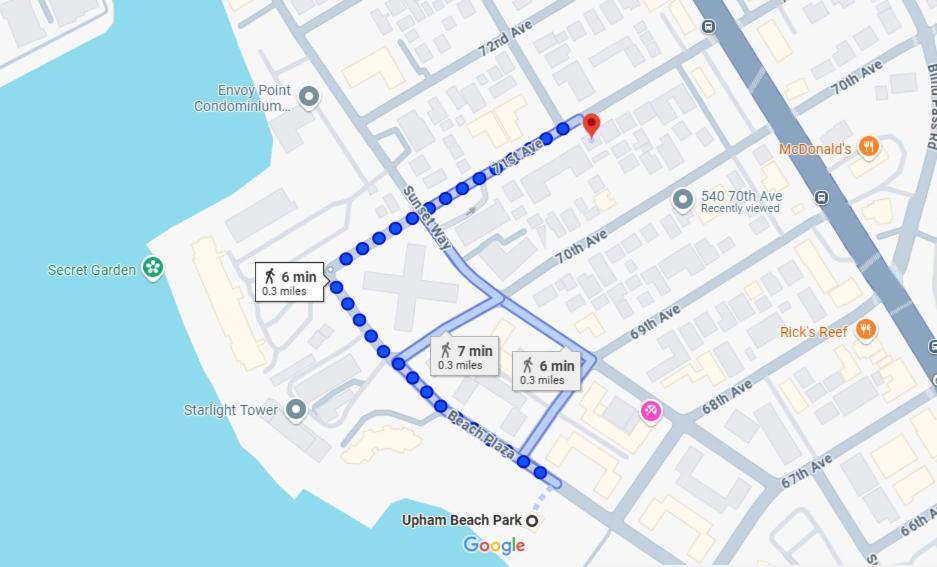Select Rick's Reef restaurant pin
Viewport: 937px width, 567px height.
pyautogui.click(x=866, y=330)
